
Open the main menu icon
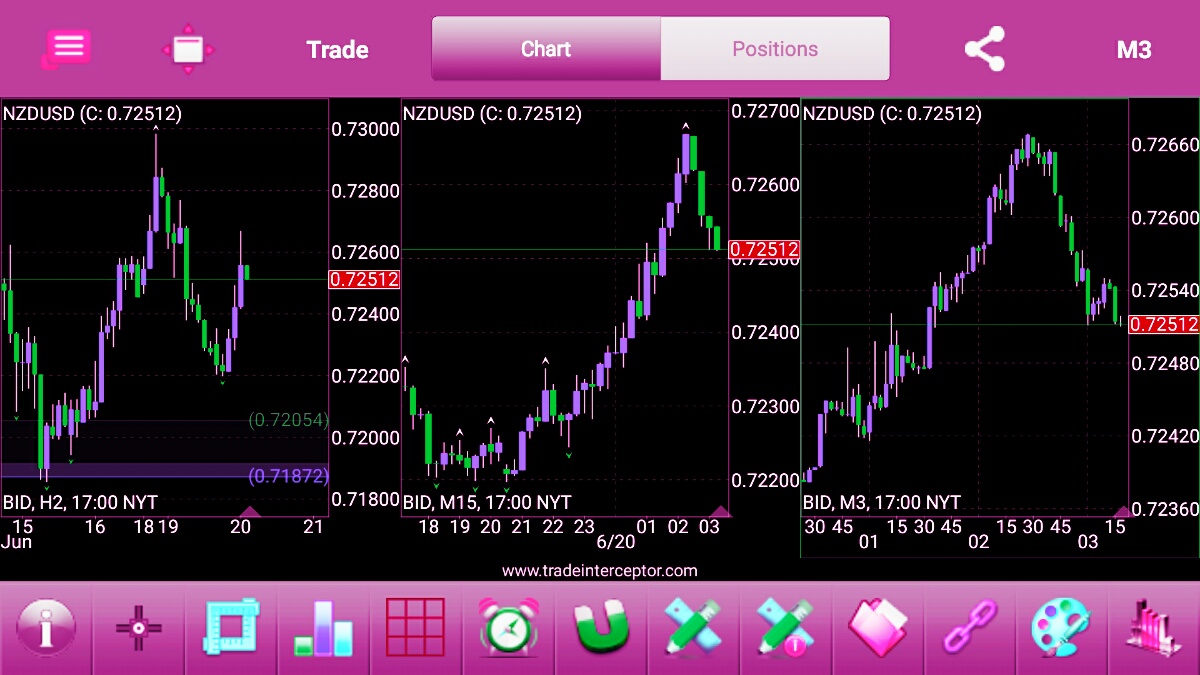coord(67,48)
